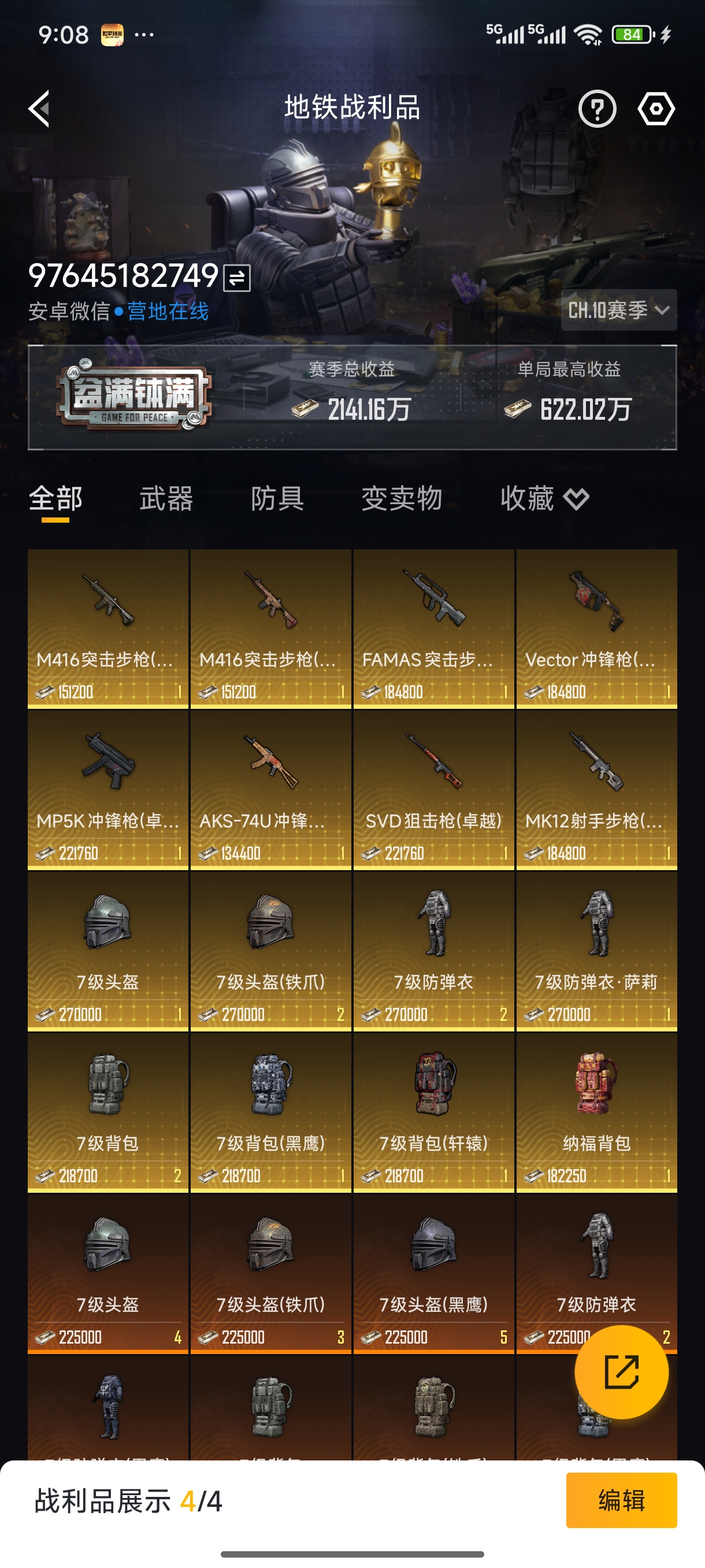705x1568 pixels.
Task: Switch to the 变卖物 tab
Action: [402, 498]
